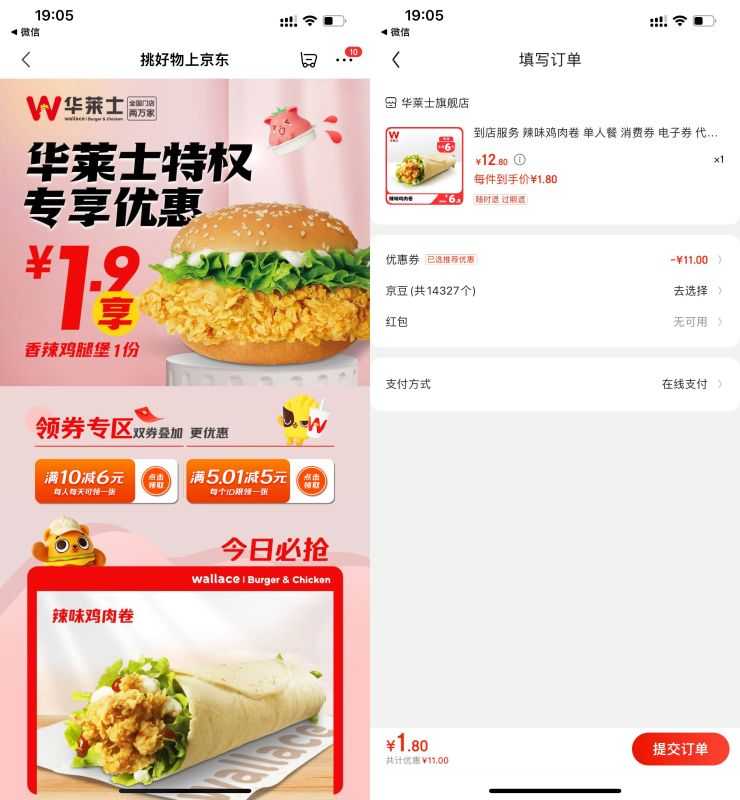Go back from the 挑好物上京东 page
The width and height of the screenshot is (740, 800).
(x=26, y=60)
